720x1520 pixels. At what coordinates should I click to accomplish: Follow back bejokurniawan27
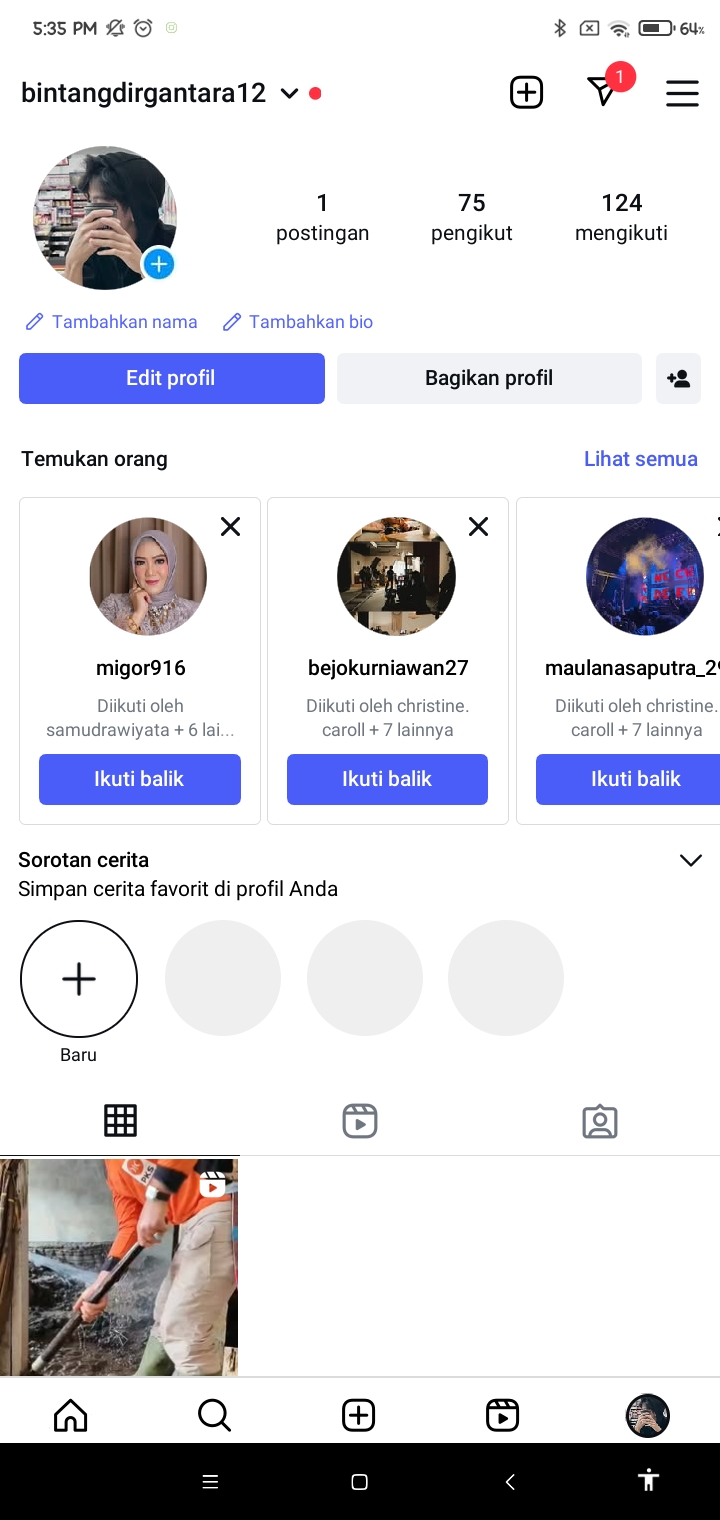(387, 779)
